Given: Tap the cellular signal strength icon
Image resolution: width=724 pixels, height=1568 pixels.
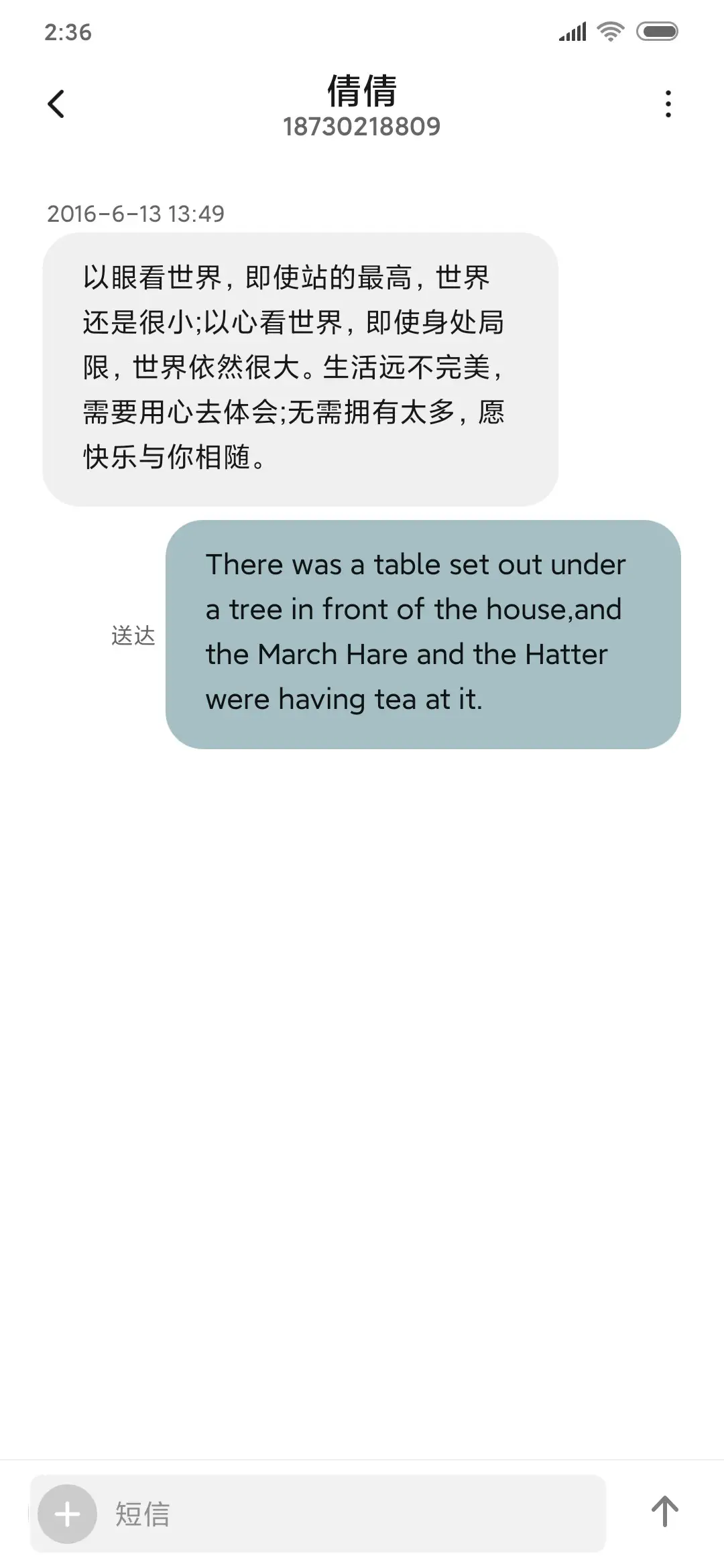Looking at the screenshot, I should point(571,31).
